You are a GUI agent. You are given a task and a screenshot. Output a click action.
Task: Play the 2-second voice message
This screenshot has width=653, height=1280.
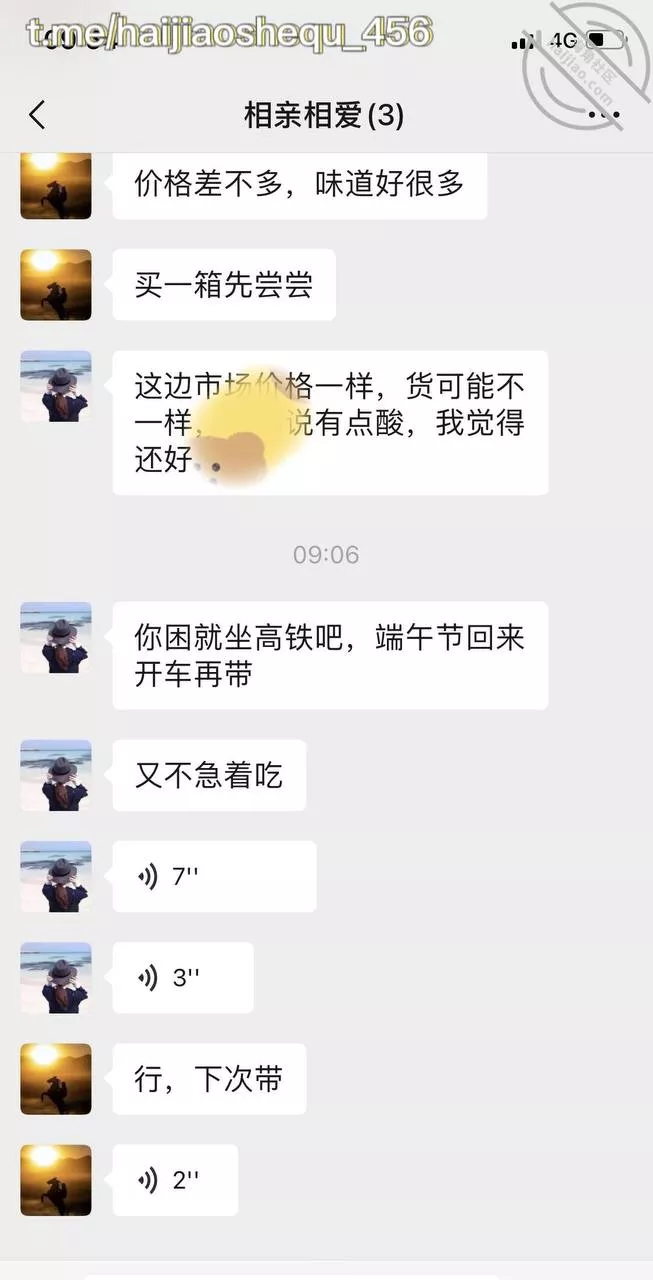(x=175, y=1180)
